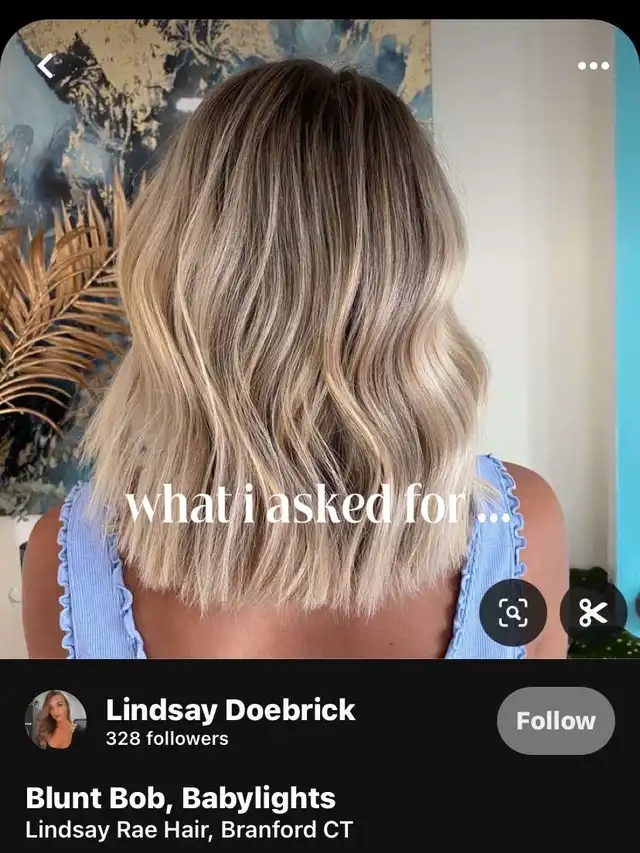Open Lindsay Doebrick's profile avatar
Image resolution: width=640 pixels, height=853 pixels.
coord(55,720)
